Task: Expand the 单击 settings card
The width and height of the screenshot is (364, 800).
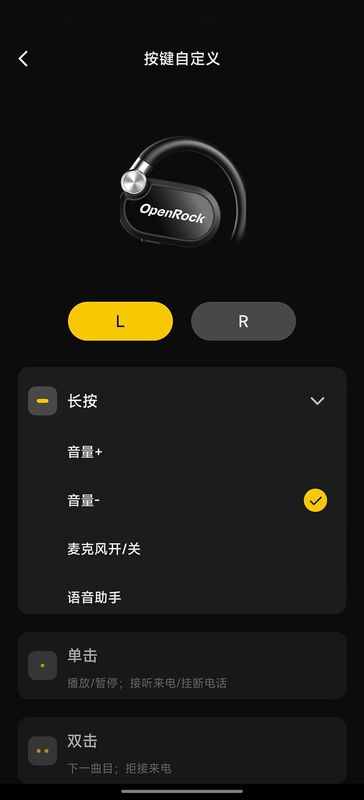Action: pos(182,665)
